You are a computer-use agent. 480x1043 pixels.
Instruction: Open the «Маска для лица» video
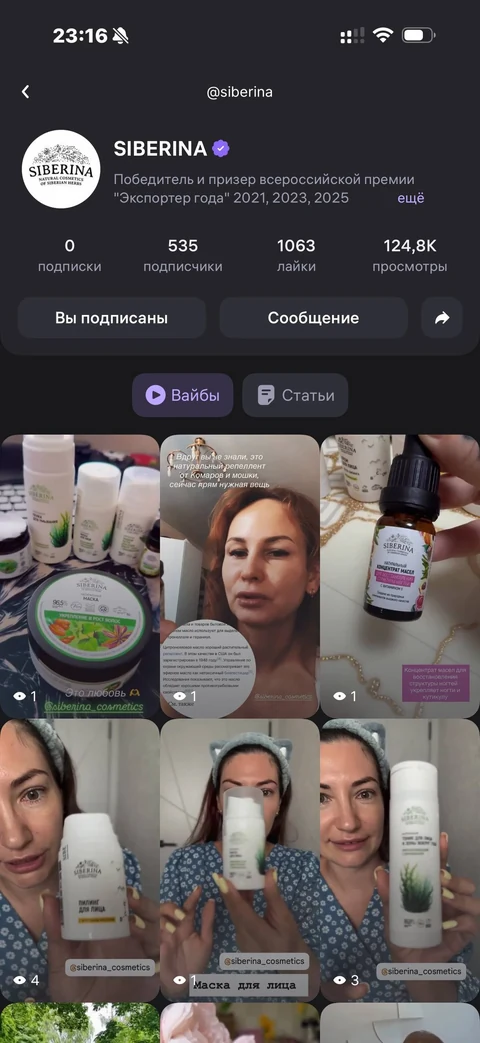coord(240,860)
